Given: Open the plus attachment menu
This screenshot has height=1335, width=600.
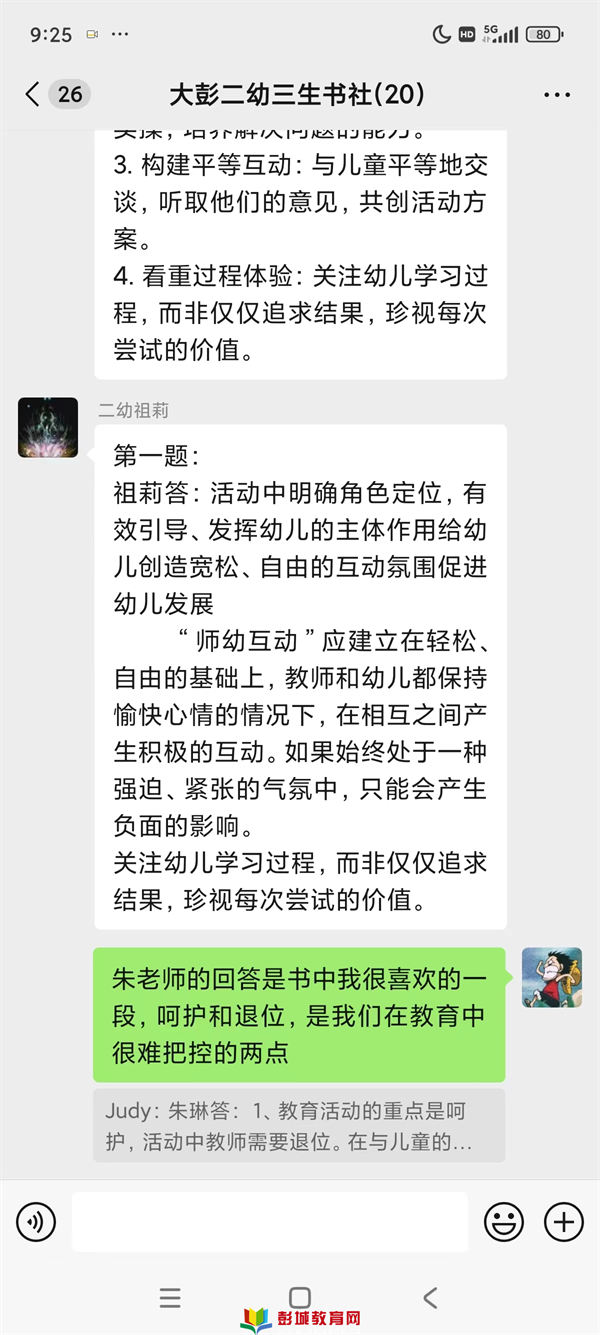Looking at the screenshot, I should coord(563,1221).
